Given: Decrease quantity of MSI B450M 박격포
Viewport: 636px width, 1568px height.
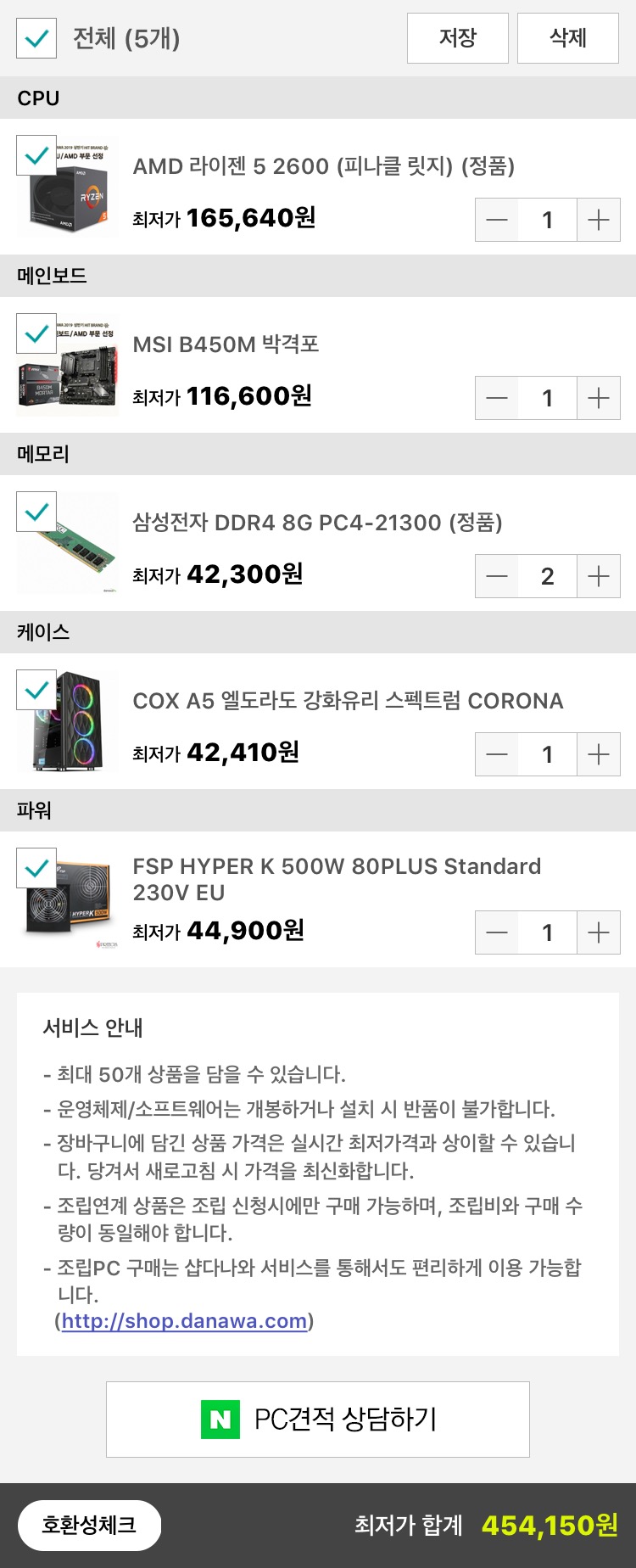Looking at the screenshot, I should pos(497,398).
